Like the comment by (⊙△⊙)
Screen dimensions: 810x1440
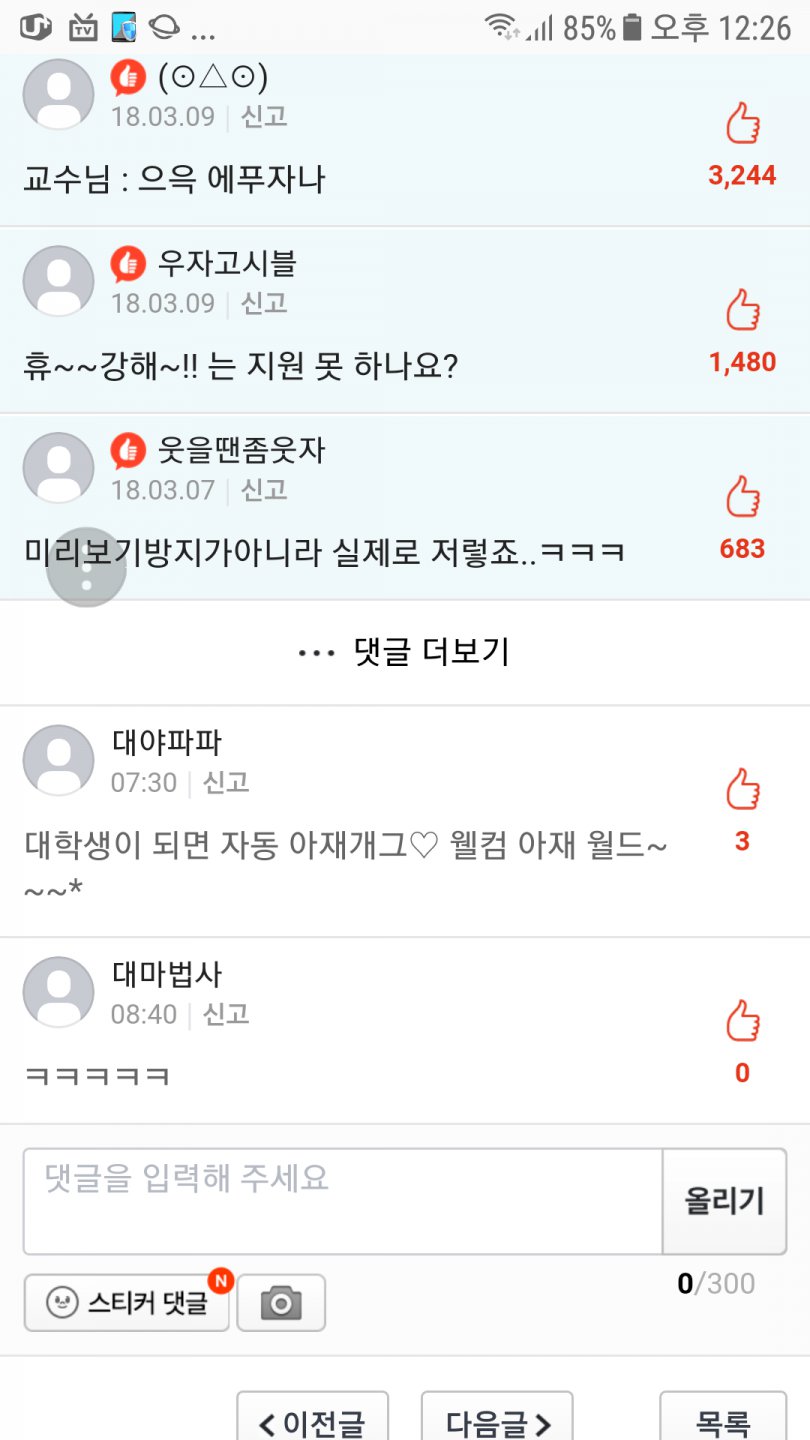(x=742, y=125)
